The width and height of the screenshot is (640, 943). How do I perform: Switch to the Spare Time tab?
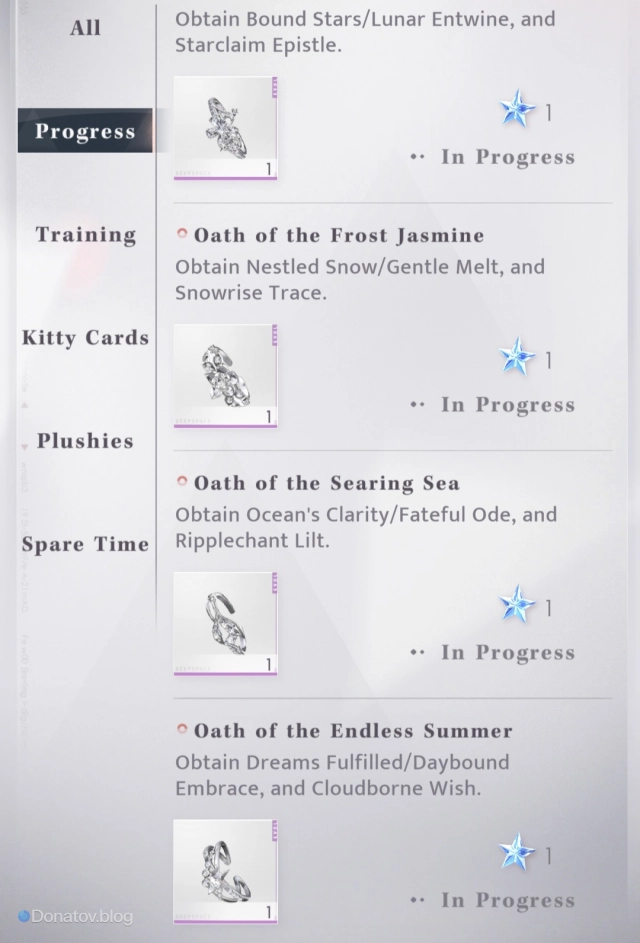(85, 544)
